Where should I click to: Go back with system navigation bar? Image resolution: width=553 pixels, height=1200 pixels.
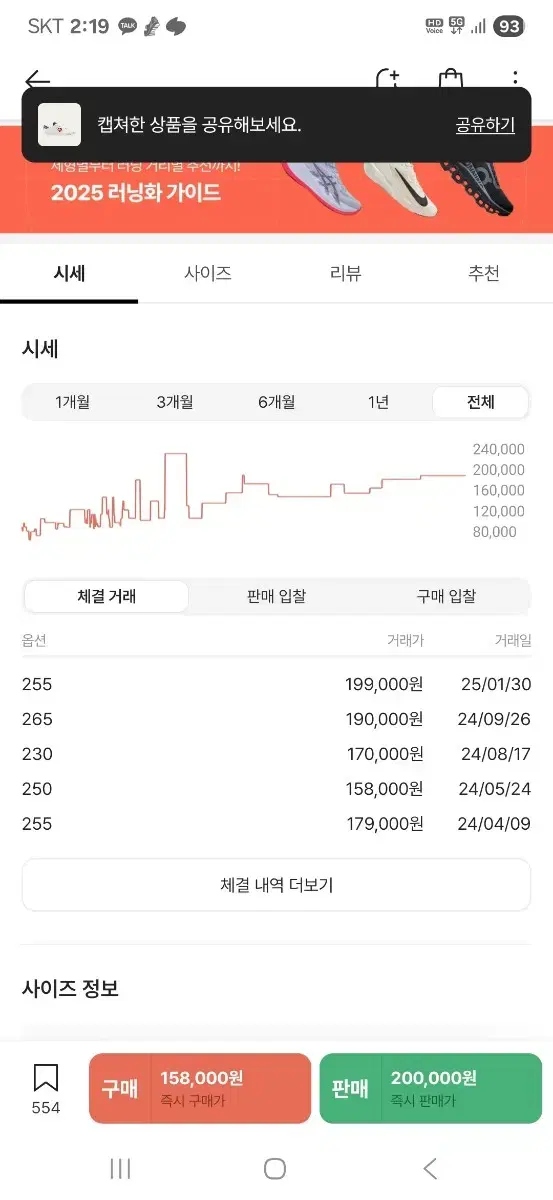pos(430,1168)
